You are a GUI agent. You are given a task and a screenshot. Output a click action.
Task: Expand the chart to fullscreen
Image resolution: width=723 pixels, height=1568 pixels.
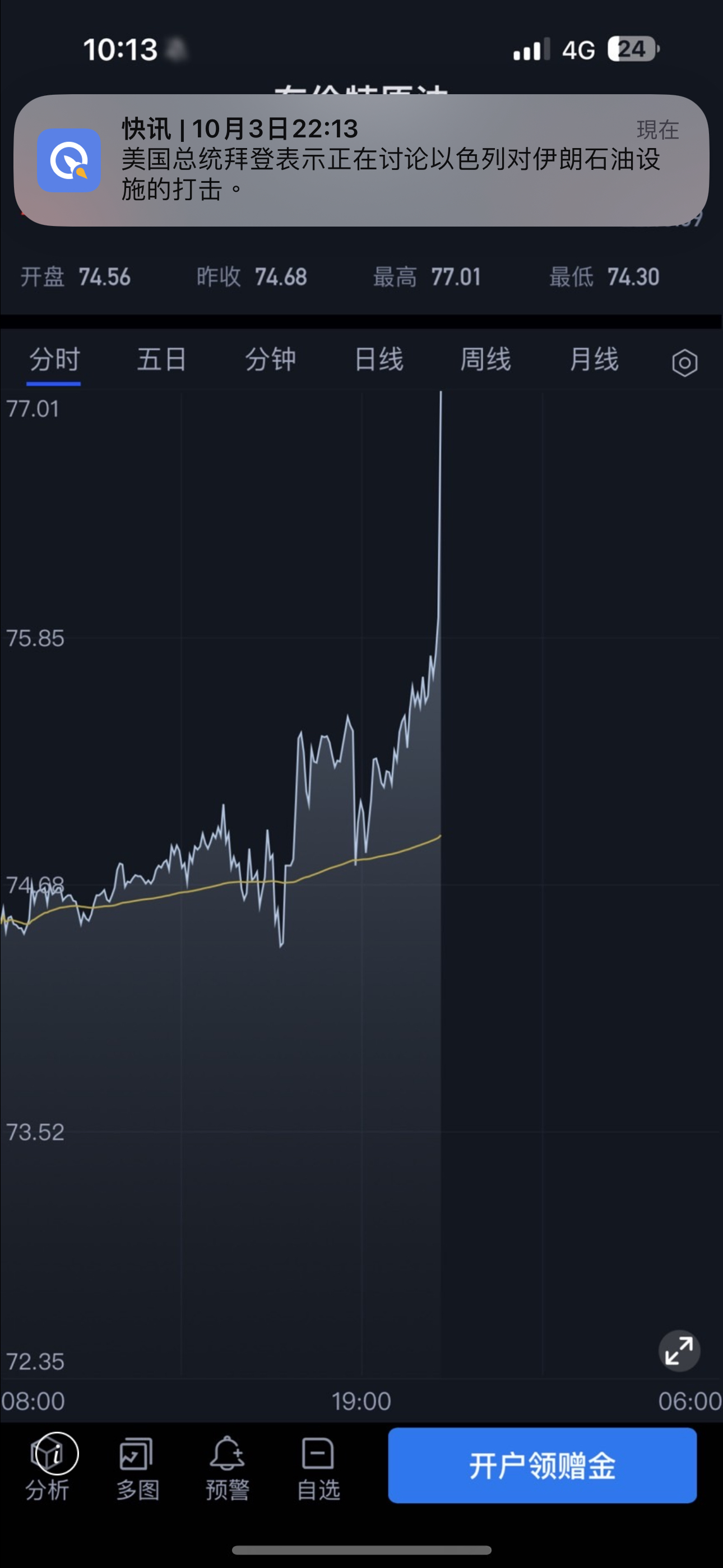[x=679, y=1350]
